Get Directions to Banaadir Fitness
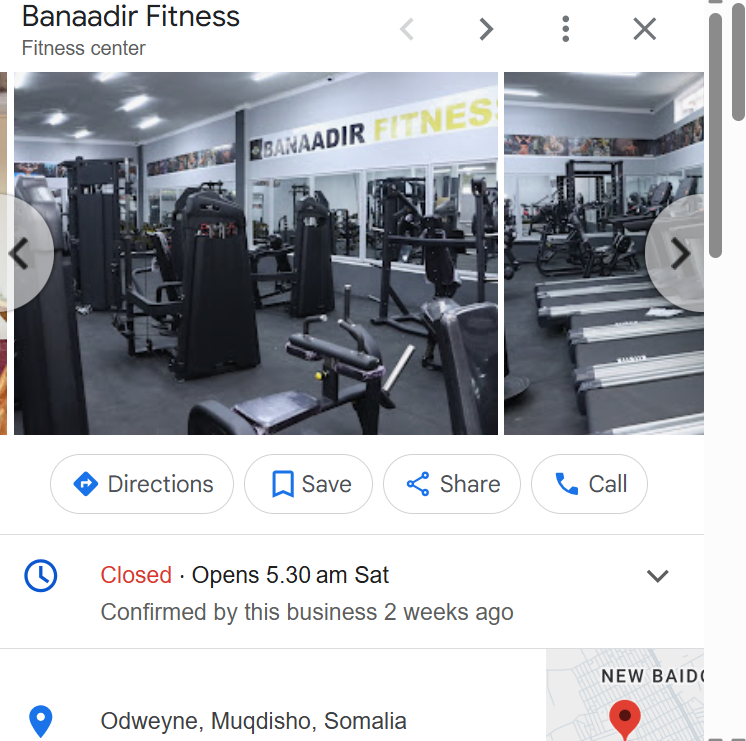 pos(142,484)
